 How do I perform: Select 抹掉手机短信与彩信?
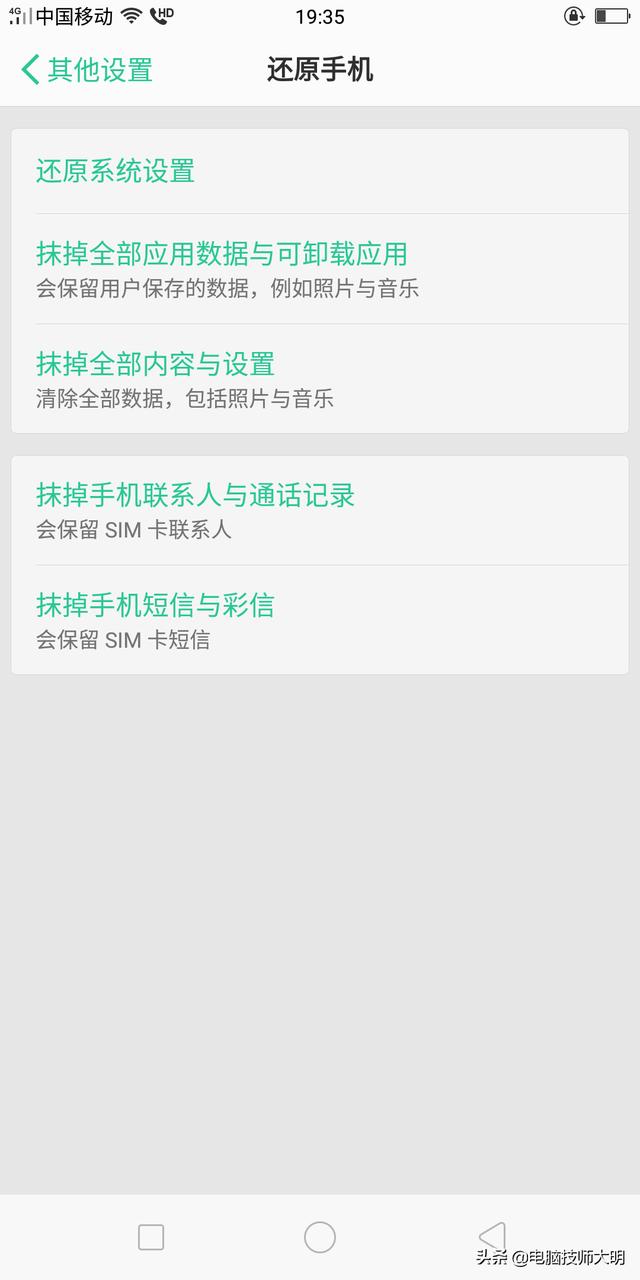pos(320,620)
